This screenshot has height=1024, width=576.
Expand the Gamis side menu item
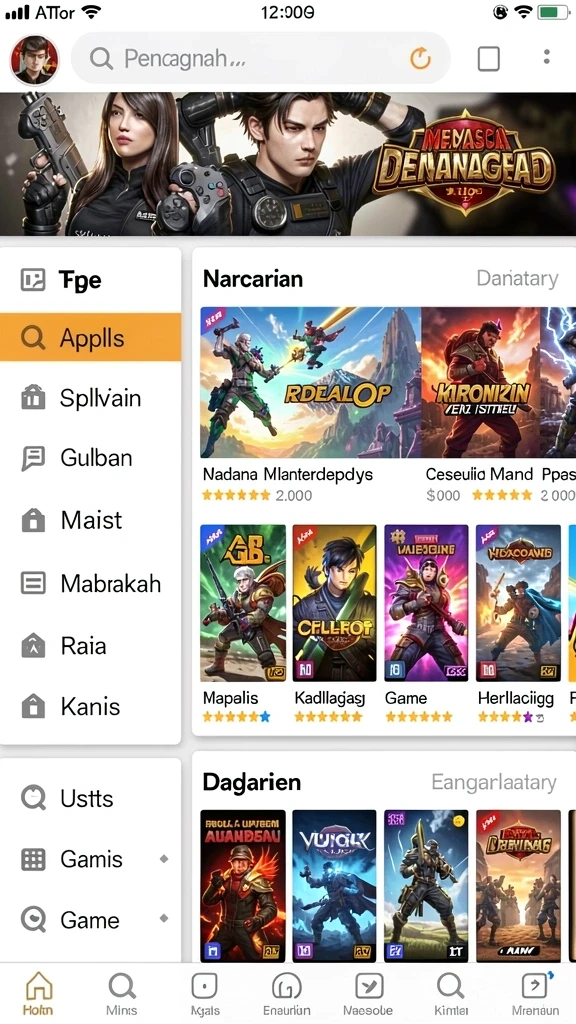pos(90,859)
